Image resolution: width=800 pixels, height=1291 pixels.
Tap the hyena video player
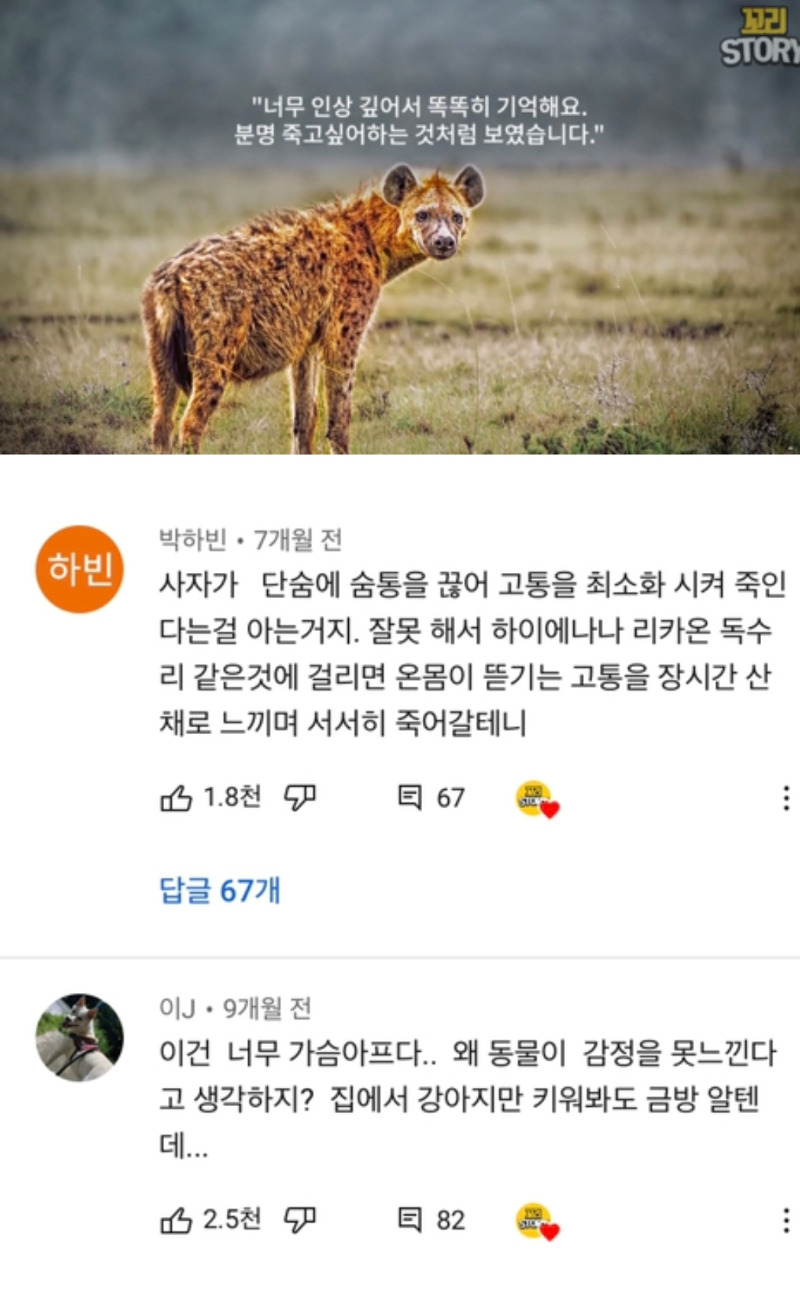click(x=400, y=227)
